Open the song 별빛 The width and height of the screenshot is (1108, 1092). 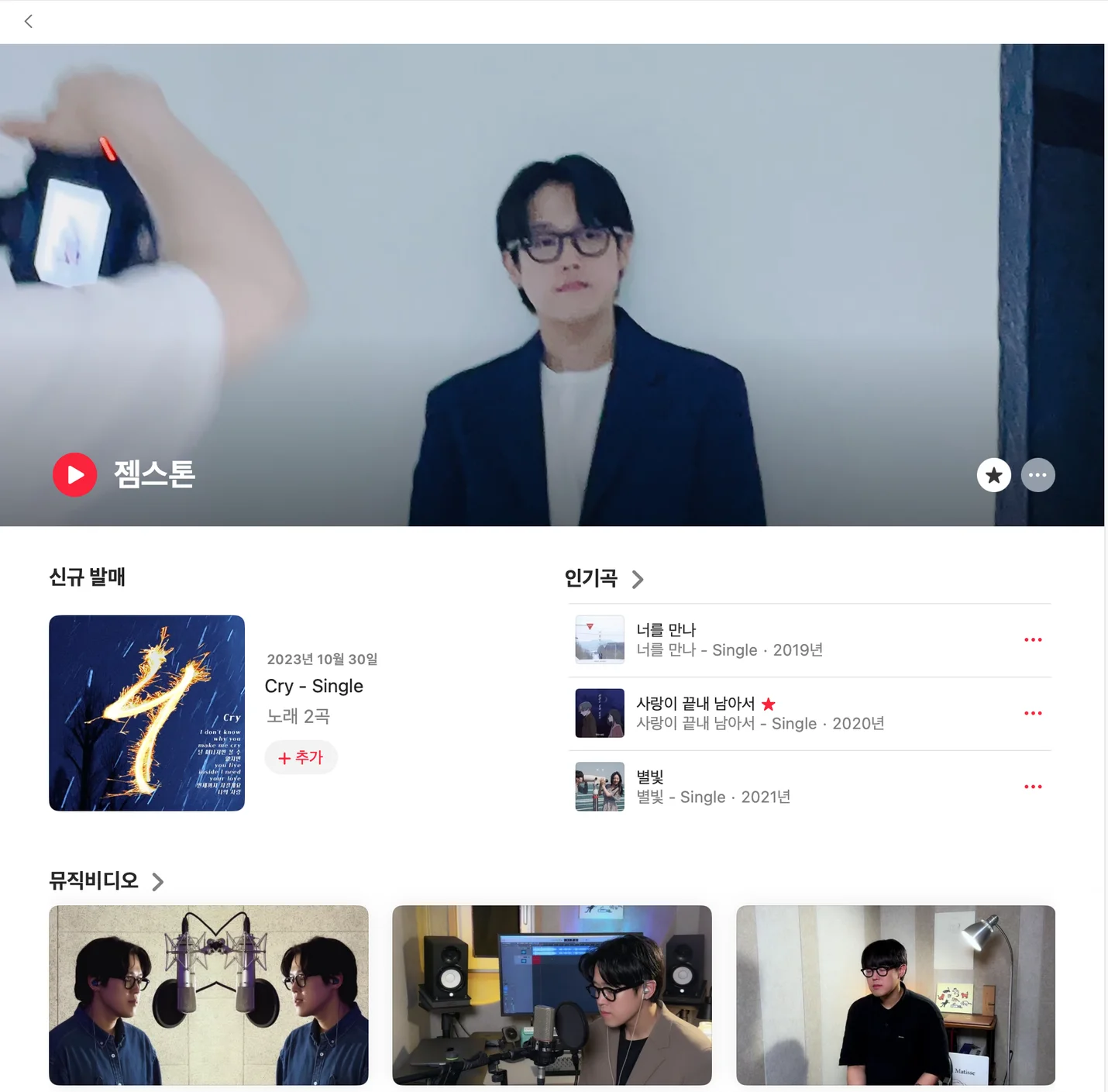650,777
